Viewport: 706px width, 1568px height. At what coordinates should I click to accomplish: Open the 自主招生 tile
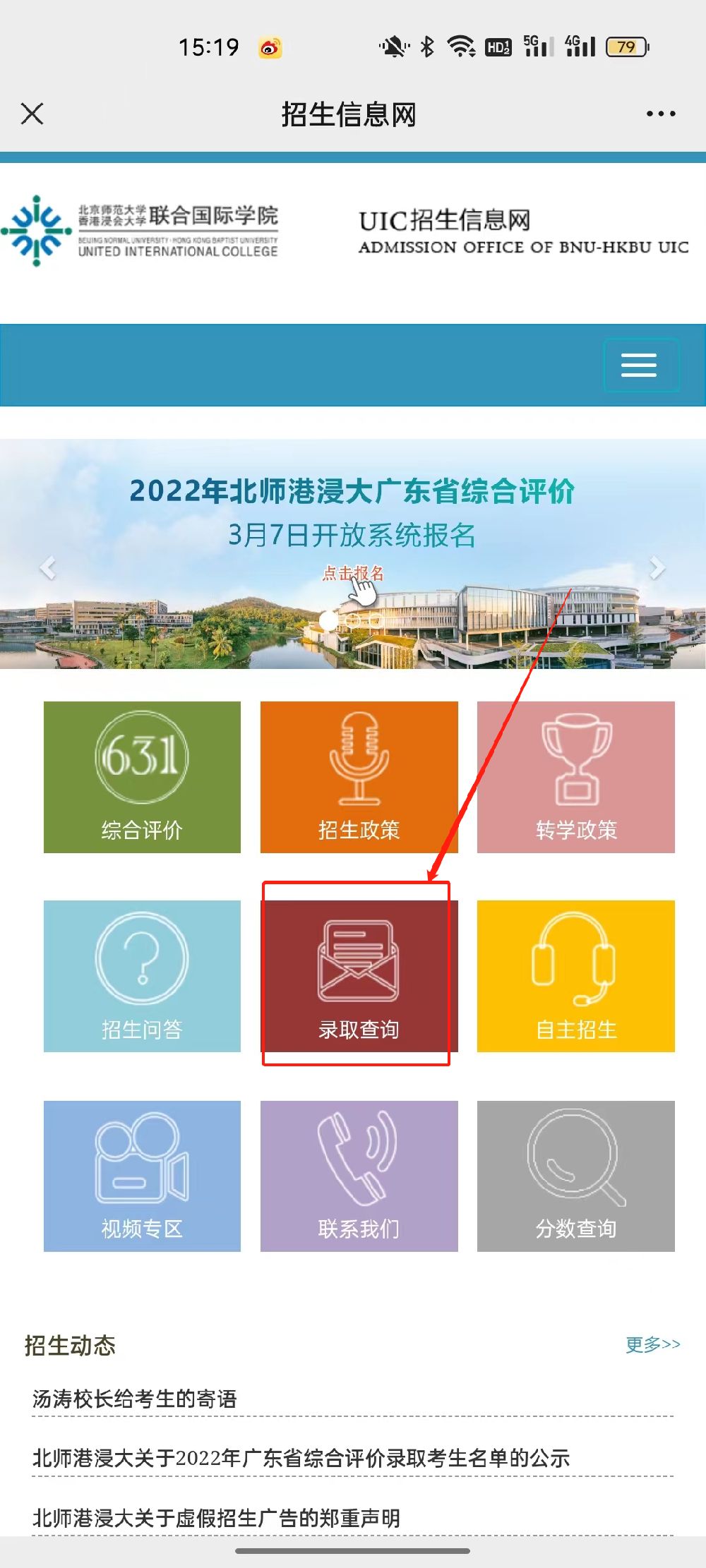coord(575,976)
